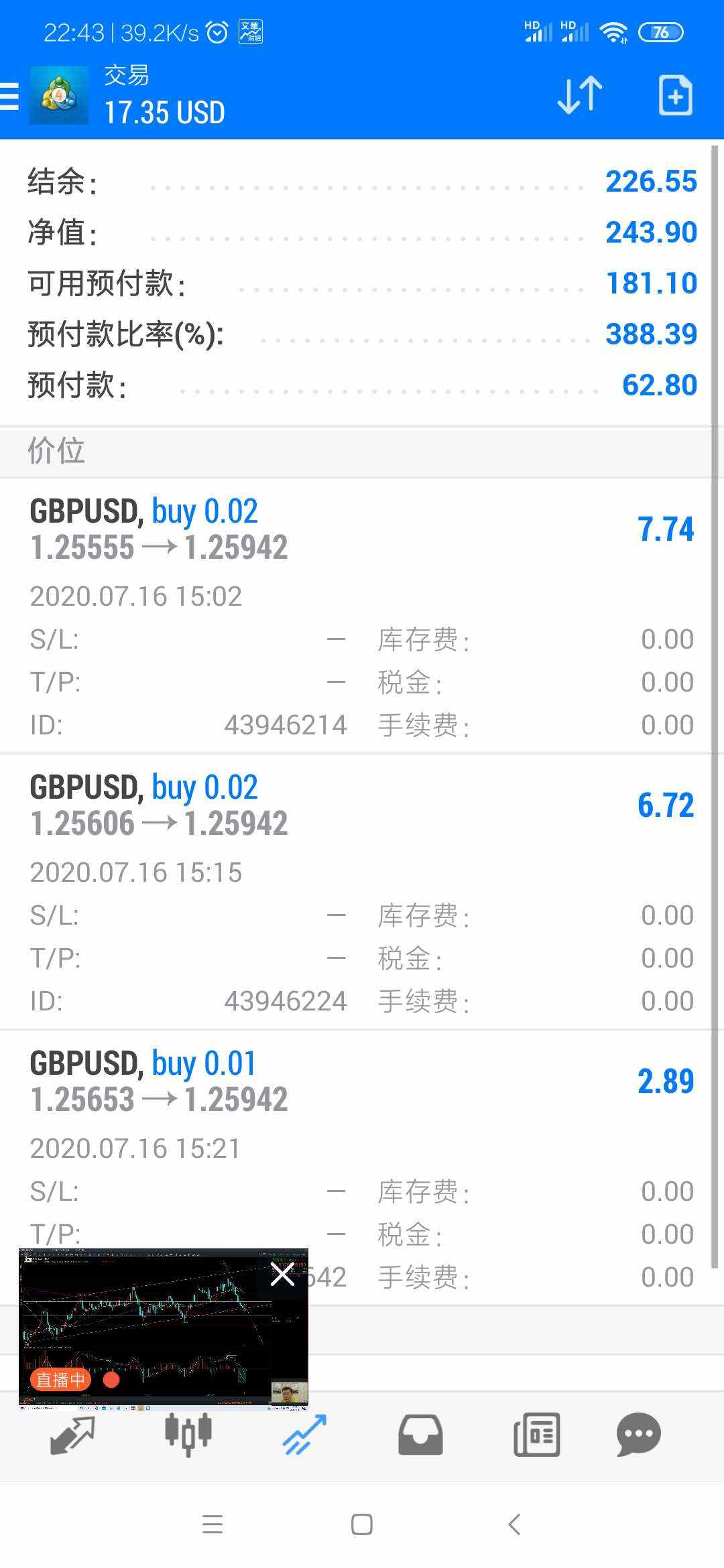Go to the home screen

tap(362, 1524)
